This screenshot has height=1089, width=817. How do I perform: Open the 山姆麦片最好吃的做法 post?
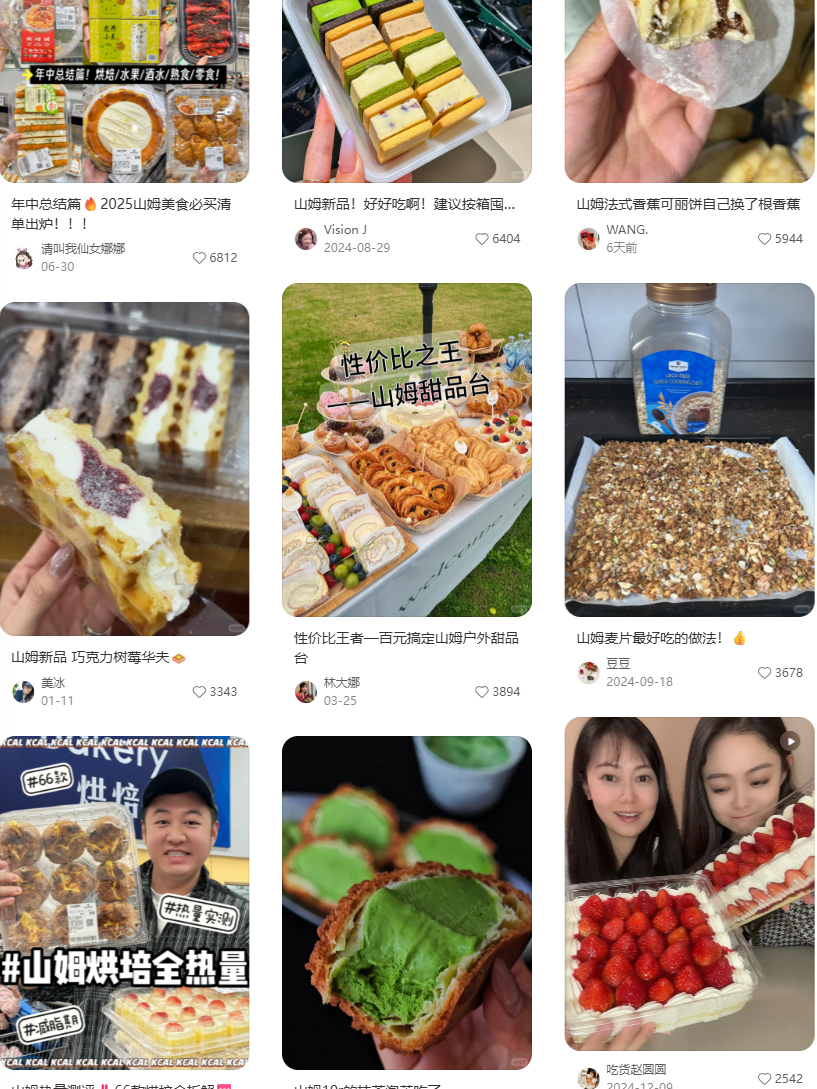[689, 450]
